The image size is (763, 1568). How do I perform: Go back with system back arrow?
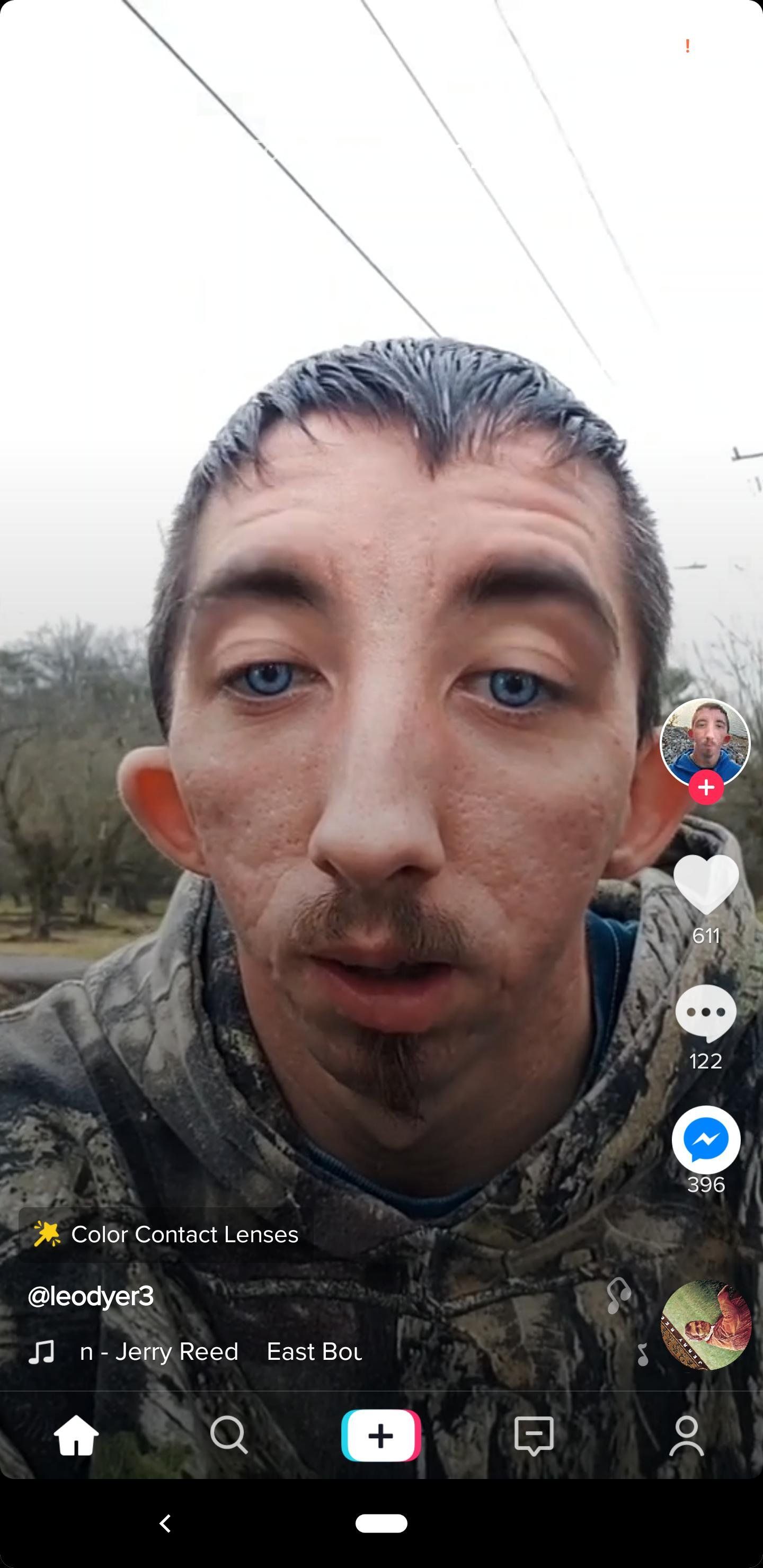tap(165, 1523)
